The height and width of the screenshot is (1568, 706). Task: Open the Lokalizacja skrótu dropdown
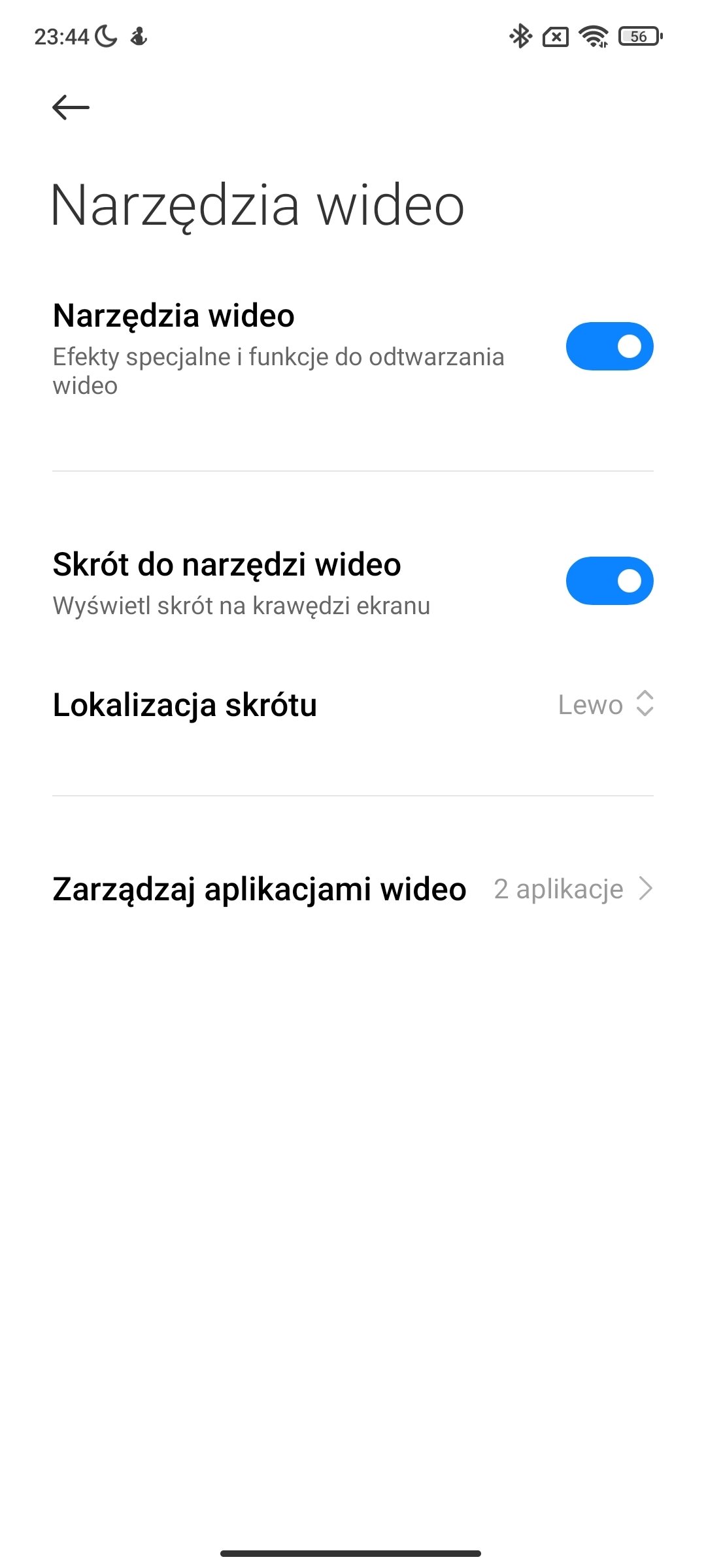coord(353,705)
